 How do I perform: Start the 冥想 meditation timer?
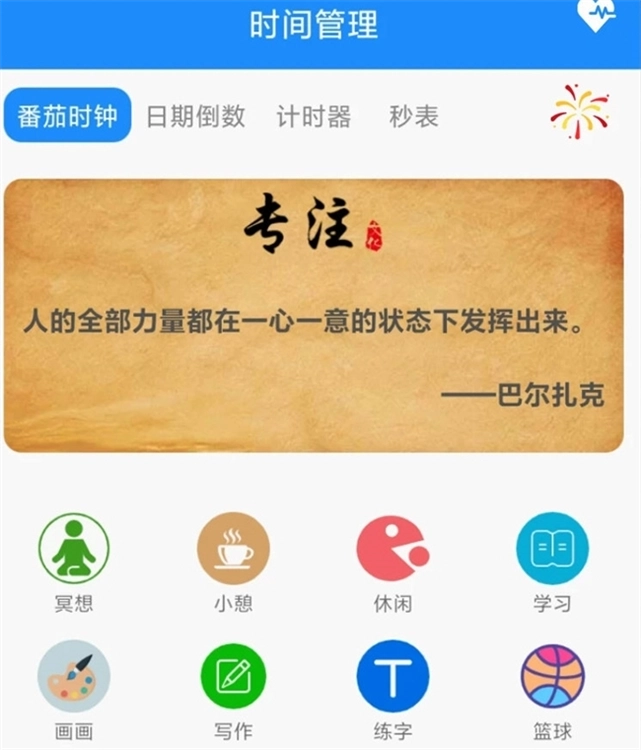click(x=73, y=550)
